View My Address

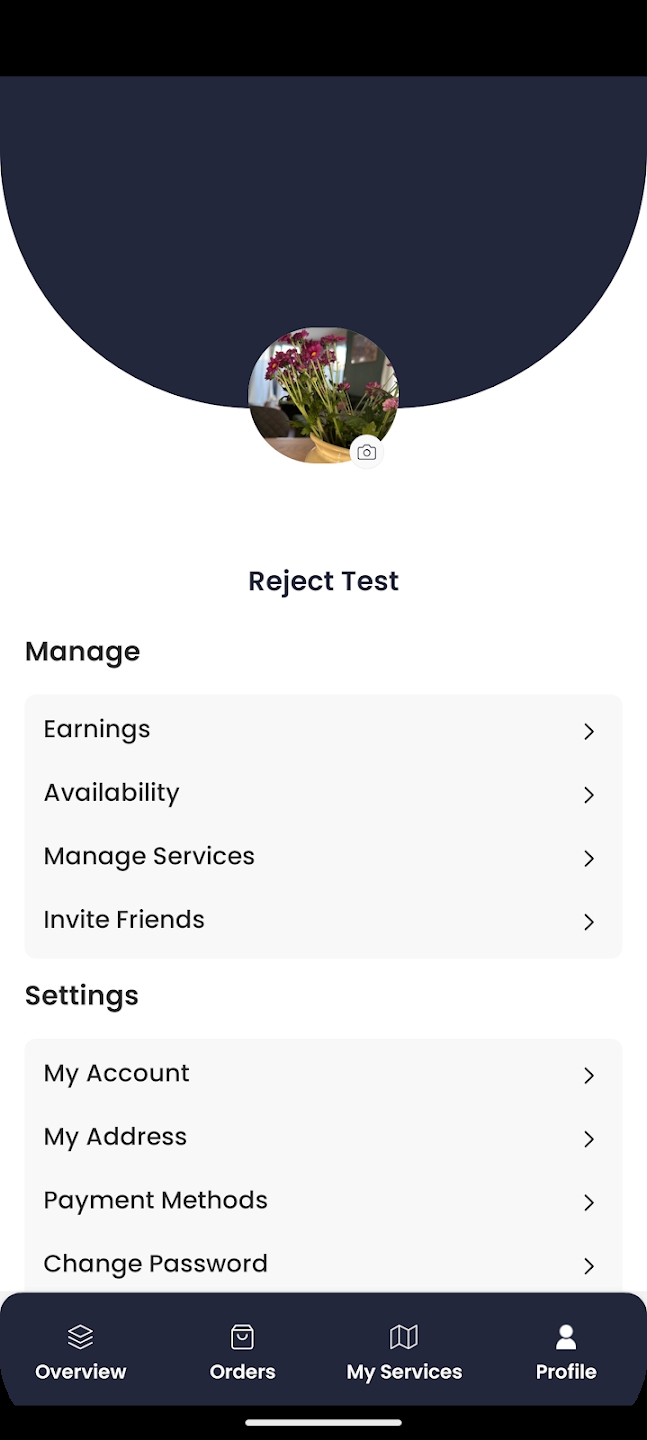(x=322, y=1137)
